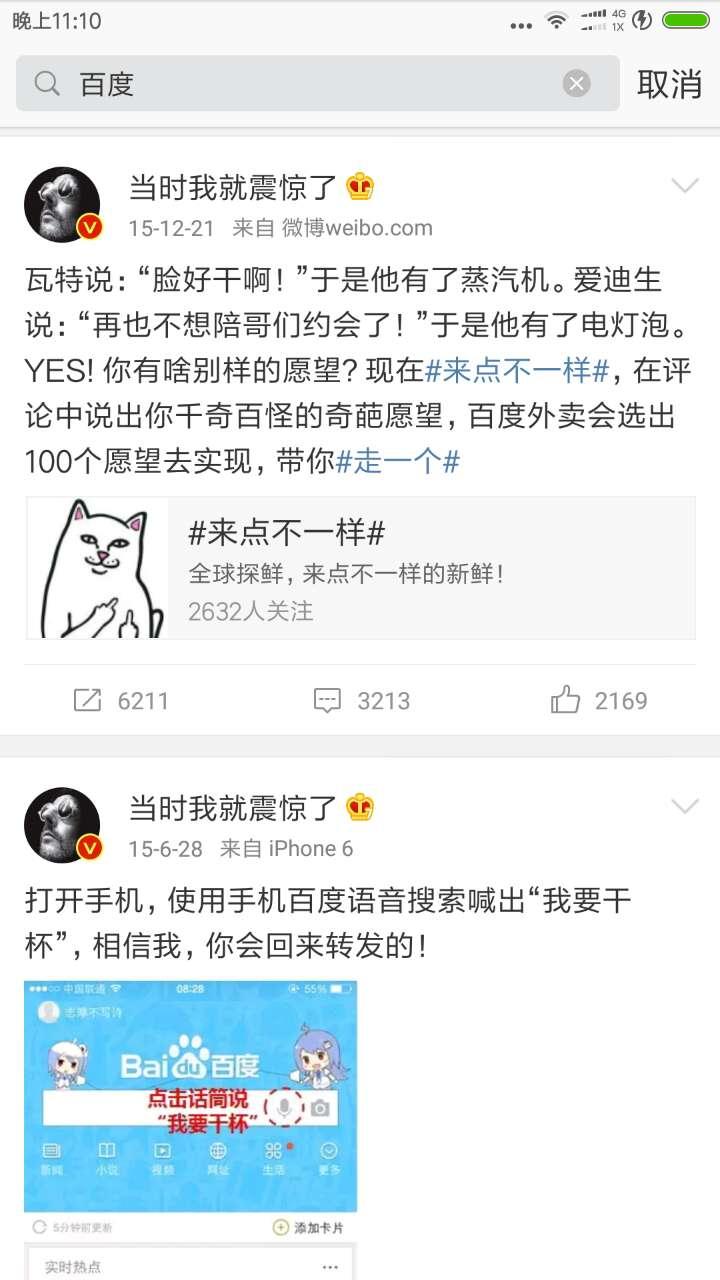Collapse the first post using its down chevron
Screen dimensions: 720x1280
pos(685,186)
